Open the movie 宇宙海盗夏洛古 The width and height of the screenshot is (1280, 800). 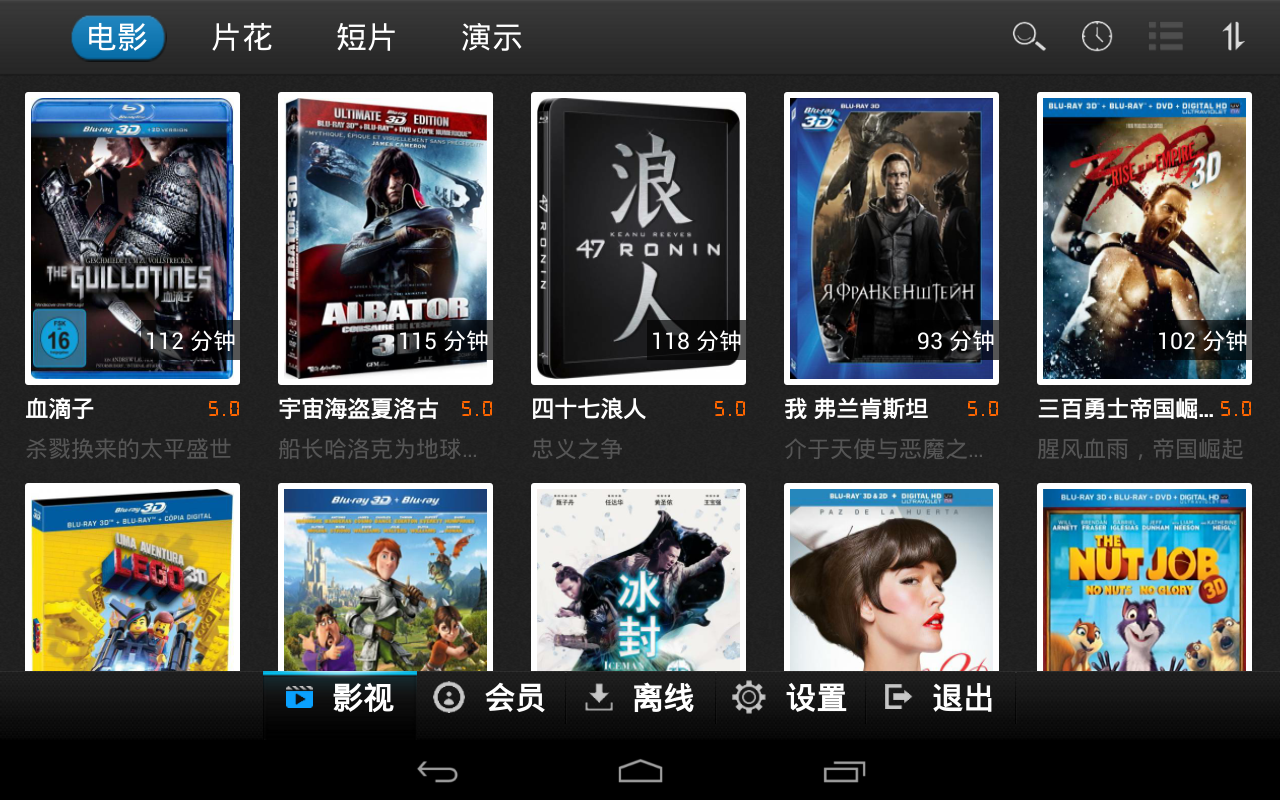pyautogui.click(x=385, y=238)
